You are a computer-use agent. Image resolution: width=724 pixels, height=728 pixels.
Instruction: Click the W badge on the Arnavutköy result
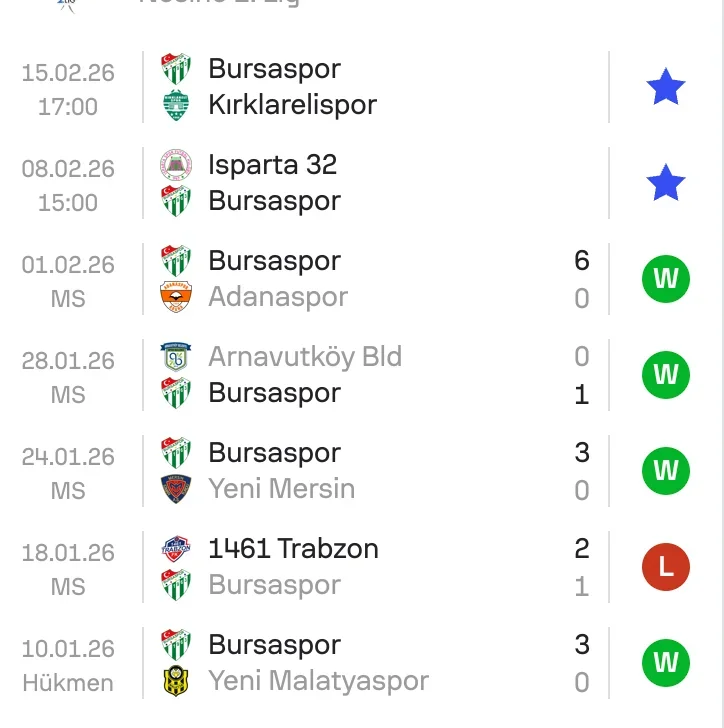point(665,375)
